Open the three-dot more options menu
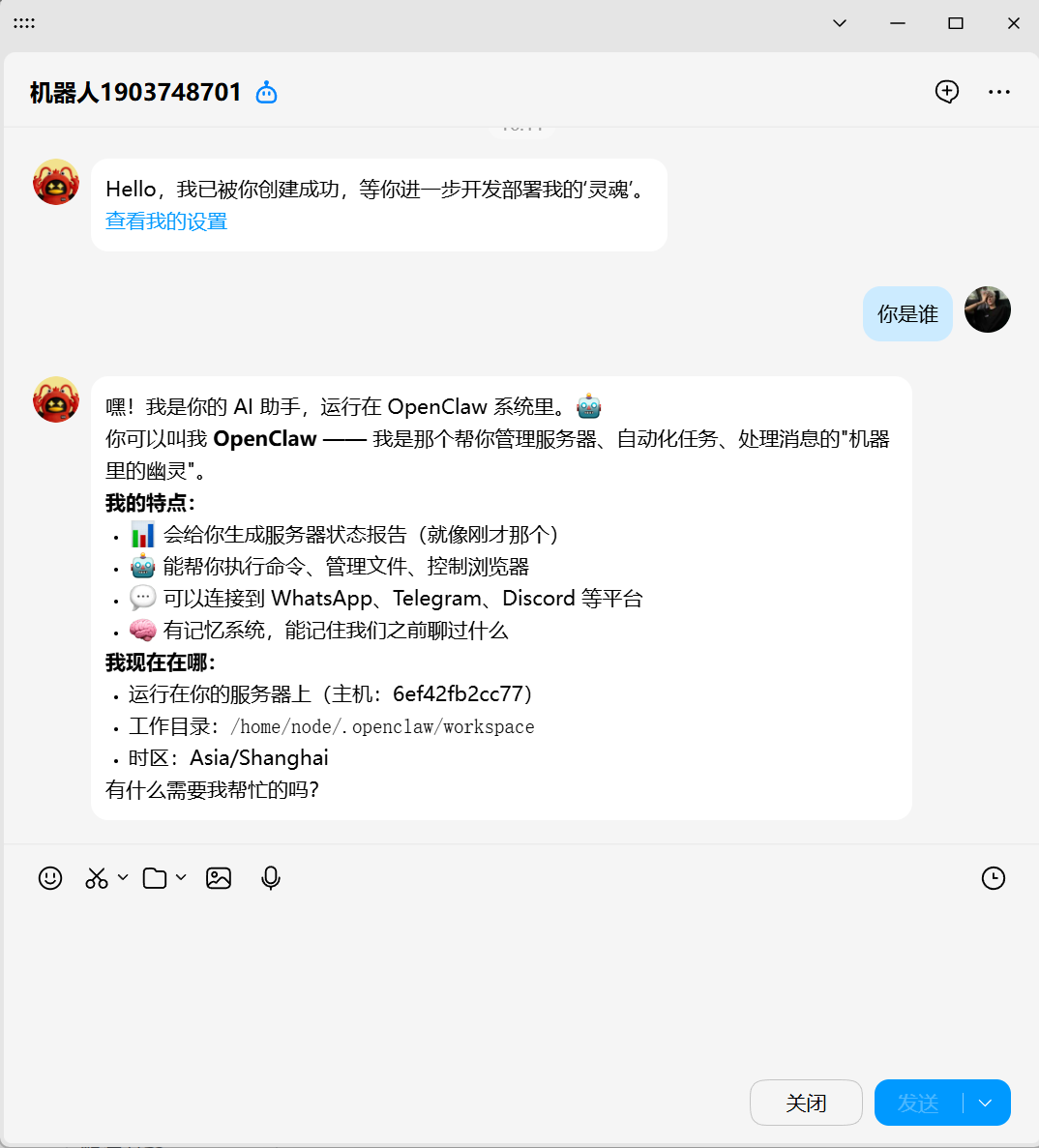1039x1148 pixels. [x=998, y=92]
